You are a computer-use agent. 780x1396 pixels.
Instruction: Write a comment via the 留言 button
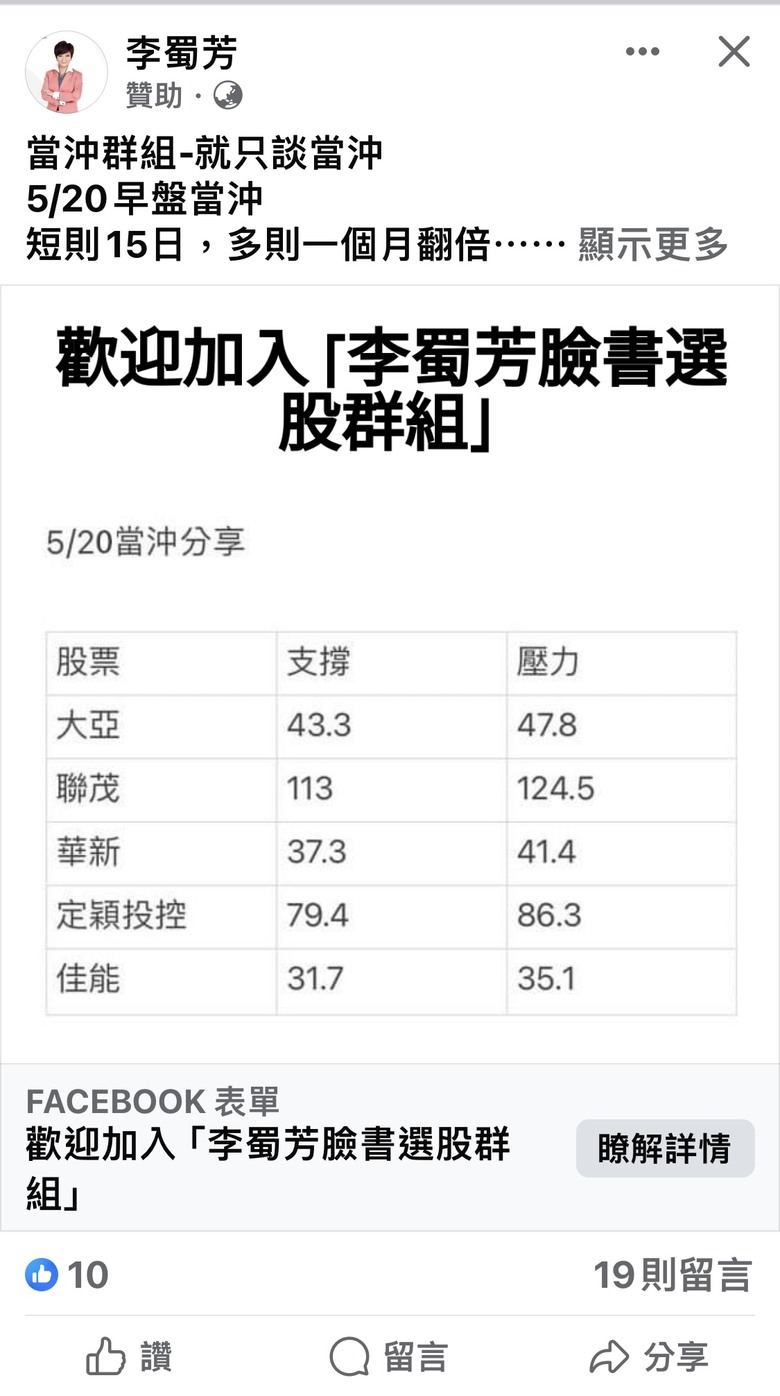click(389, 1357)
